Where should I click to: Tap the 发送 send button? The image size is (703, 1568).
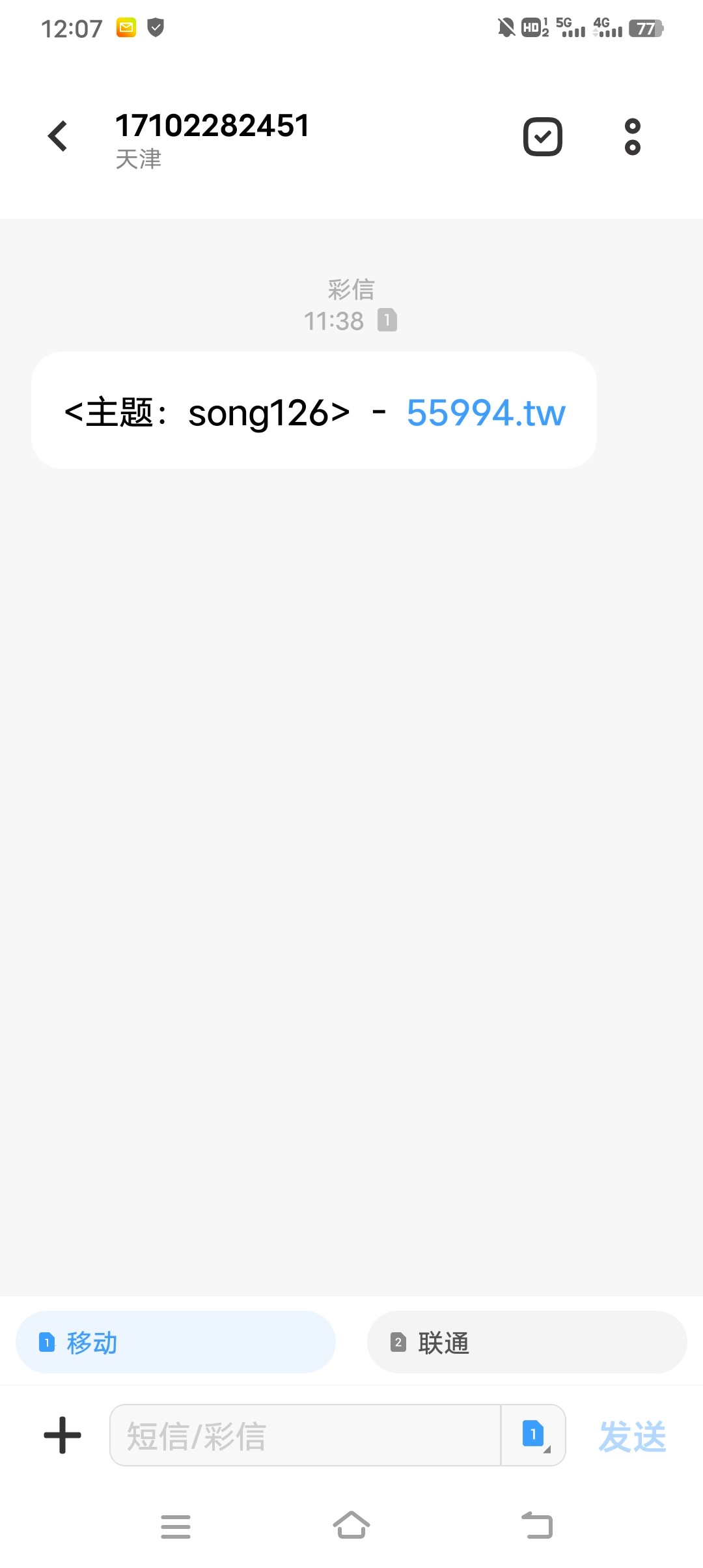point(633,1436)
